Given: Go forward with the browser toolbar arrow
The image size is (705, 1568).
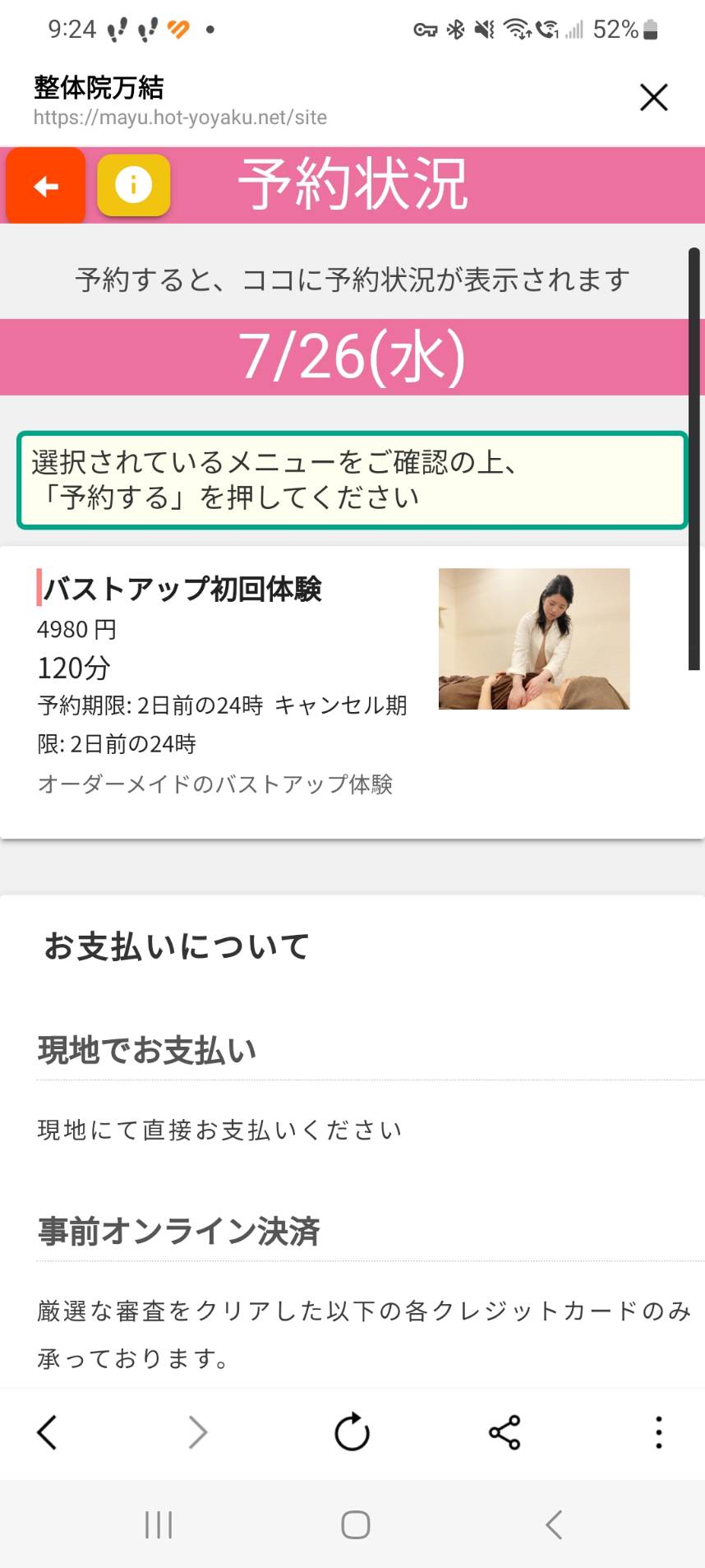Looking at the screenshot, I should point(198,1432).
